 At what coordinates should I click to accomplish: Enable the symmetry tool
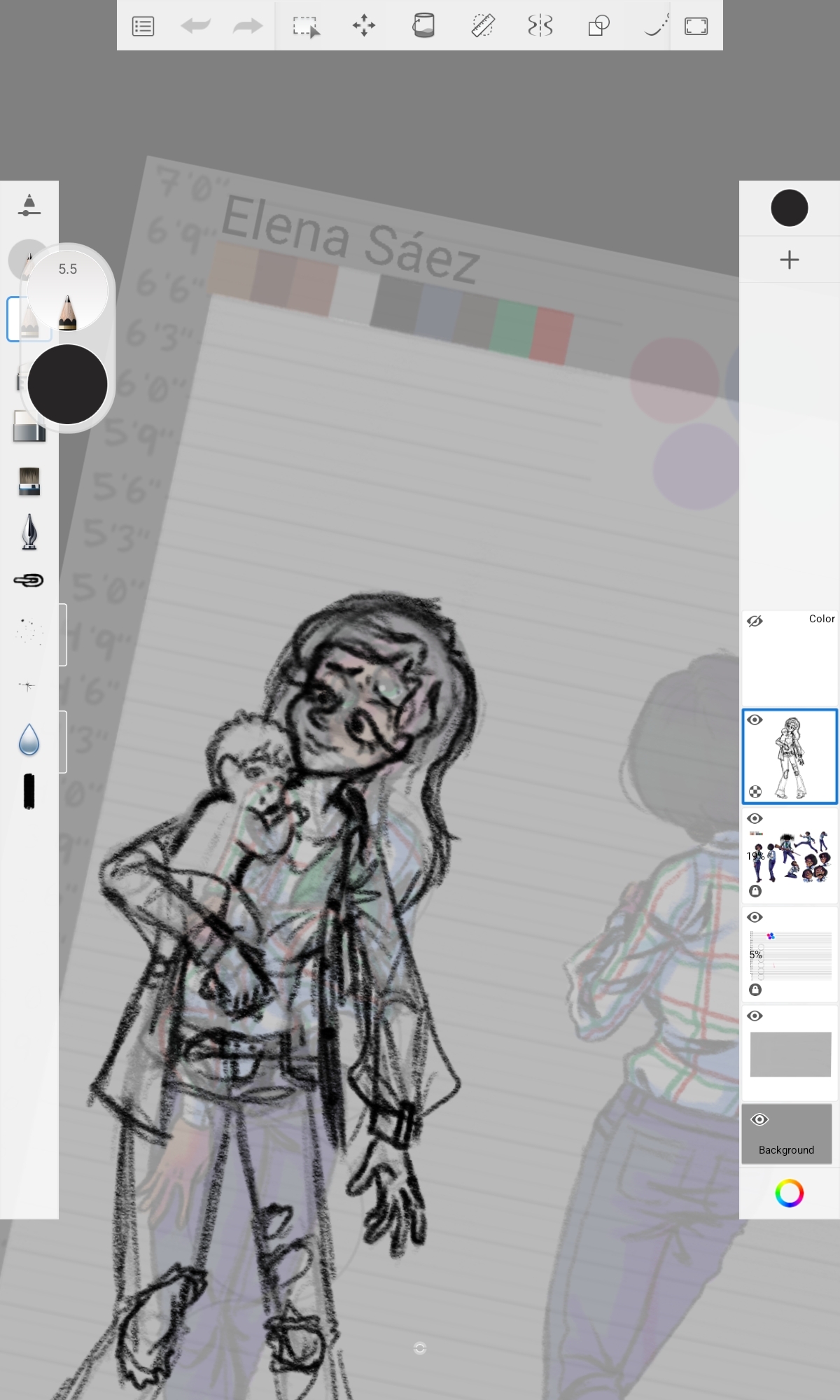tap(540, 27)
